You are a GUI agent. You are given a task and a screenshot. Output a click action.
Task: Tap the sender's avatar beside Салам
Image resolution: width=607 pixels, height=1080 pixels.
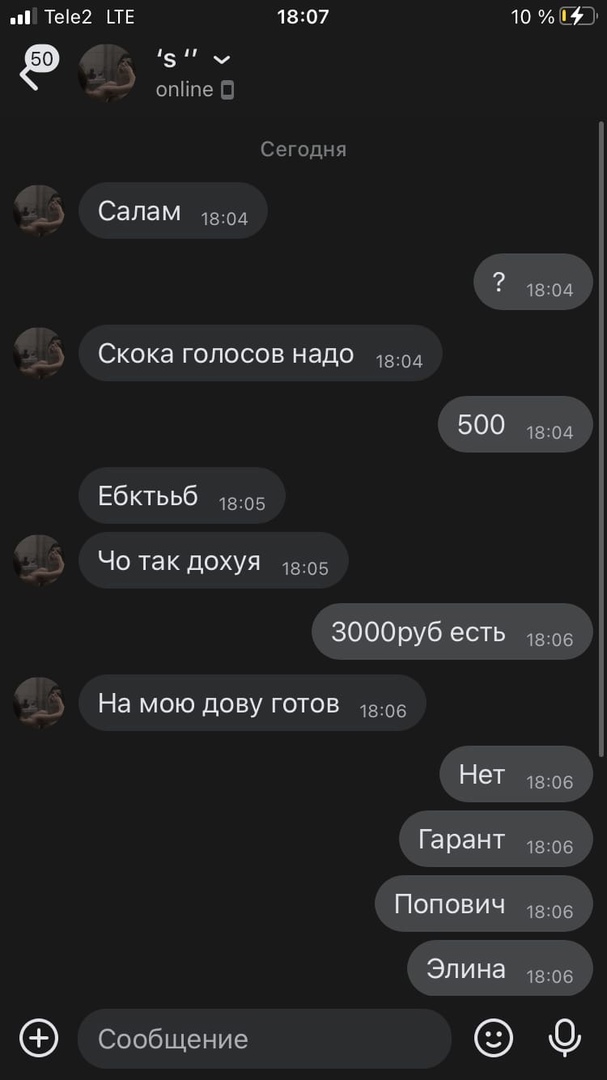pyautogui.click(x=39, y=210)
